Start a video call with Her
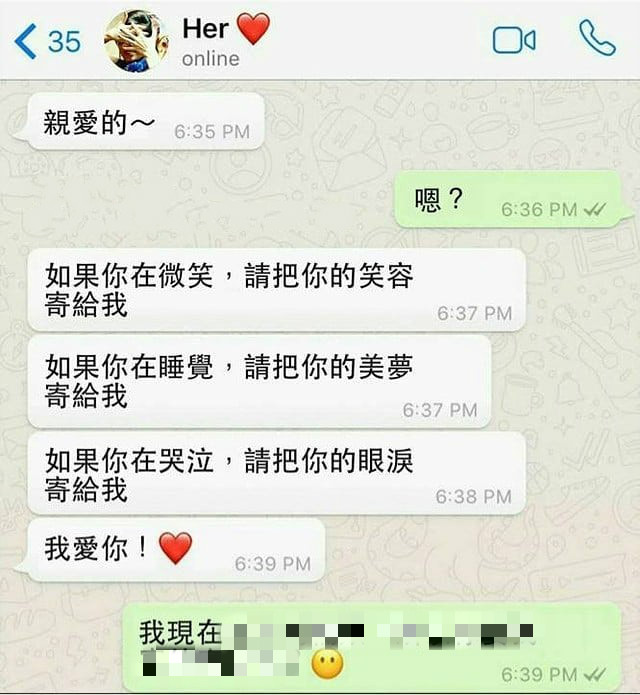This screenshot has height=695, width=640. (x=514, y=40)
